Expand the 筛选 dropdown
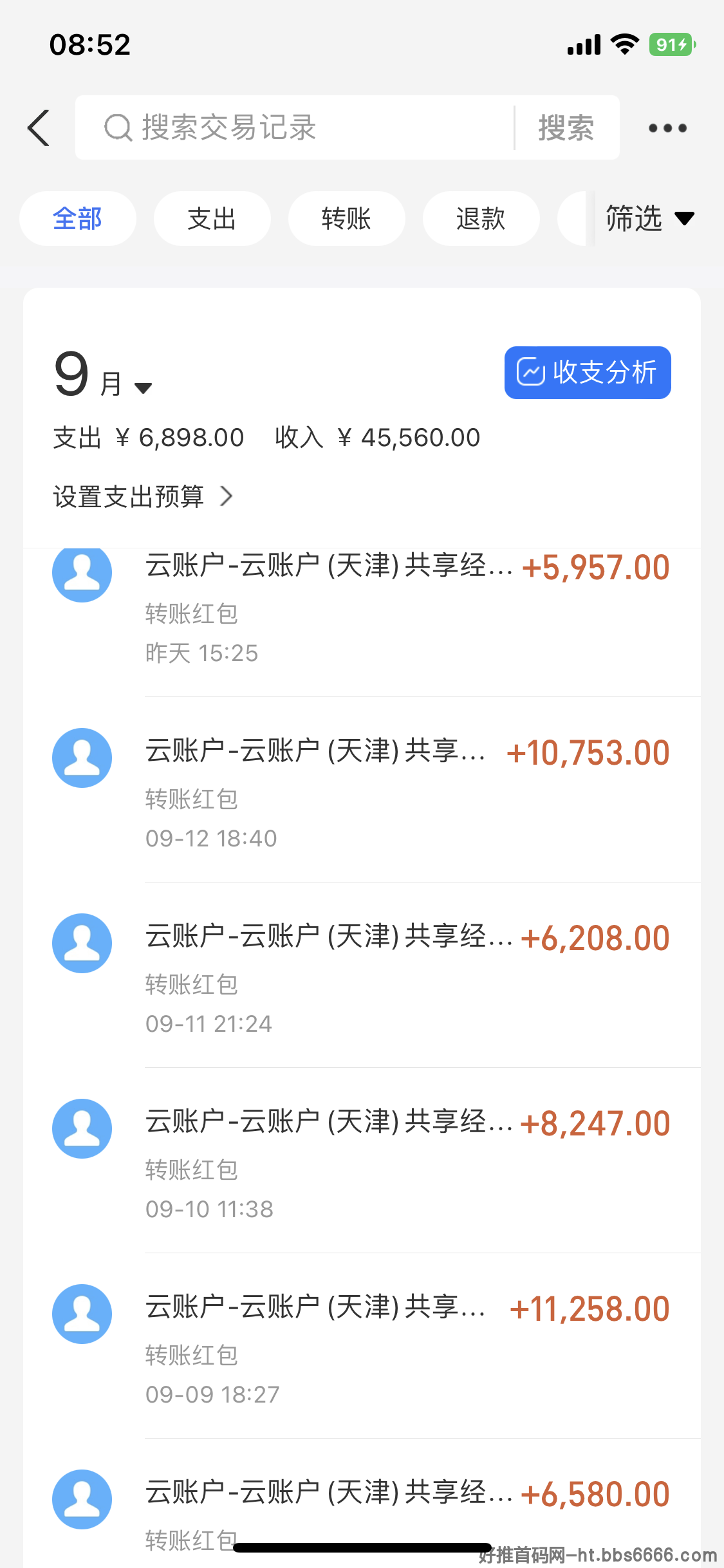The width and height of the screenshot is (724, 1568). pyautogui.click(x=650, y=218)
